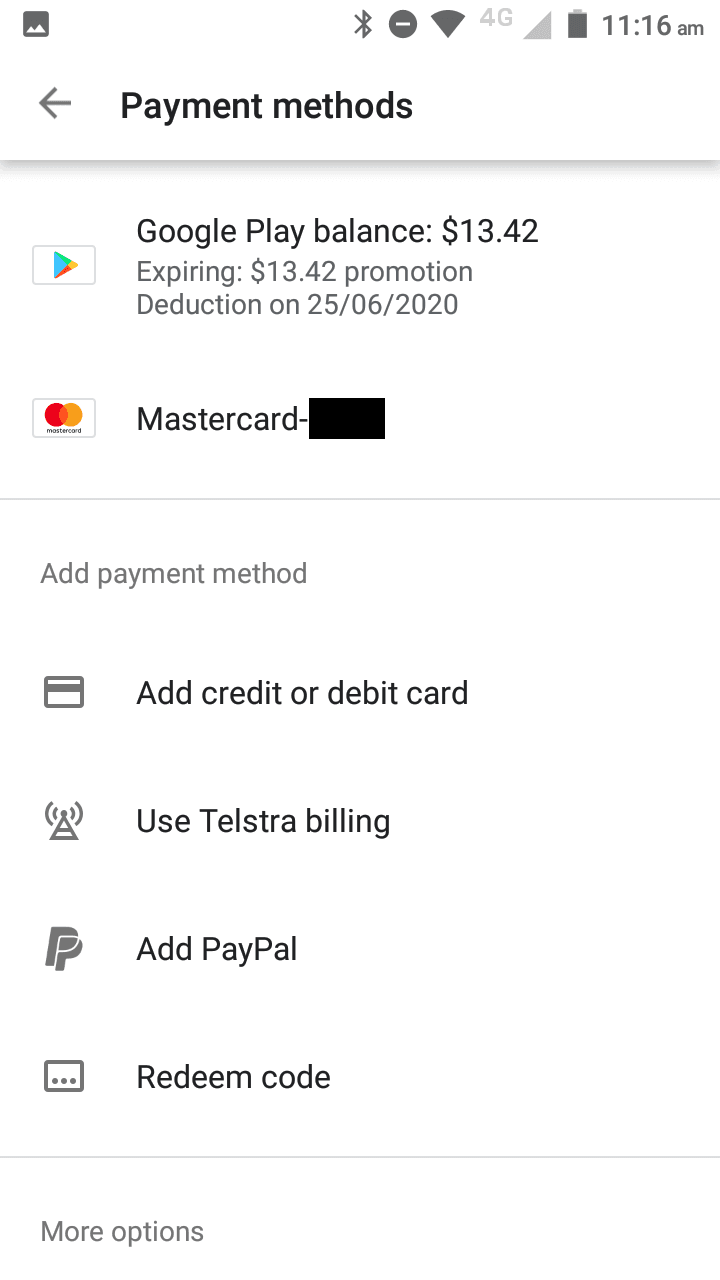Viewport: 720px width, 1280px height.
Task: Click the Google Play balance icon
Action: (x=63, y=264)
